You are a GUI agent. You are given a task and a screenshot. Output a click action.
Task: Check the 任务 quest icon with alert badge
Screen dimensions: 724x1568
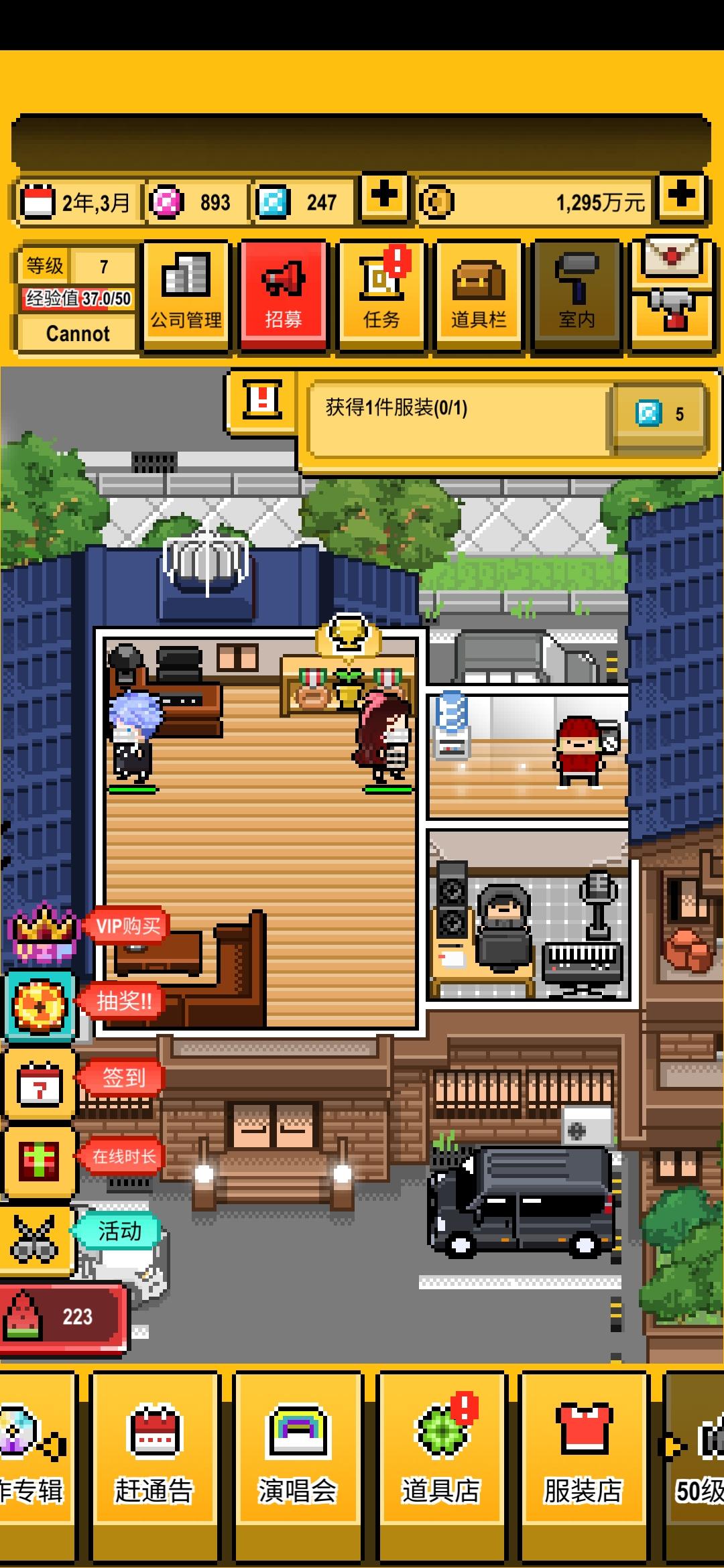tap(381, 293)
